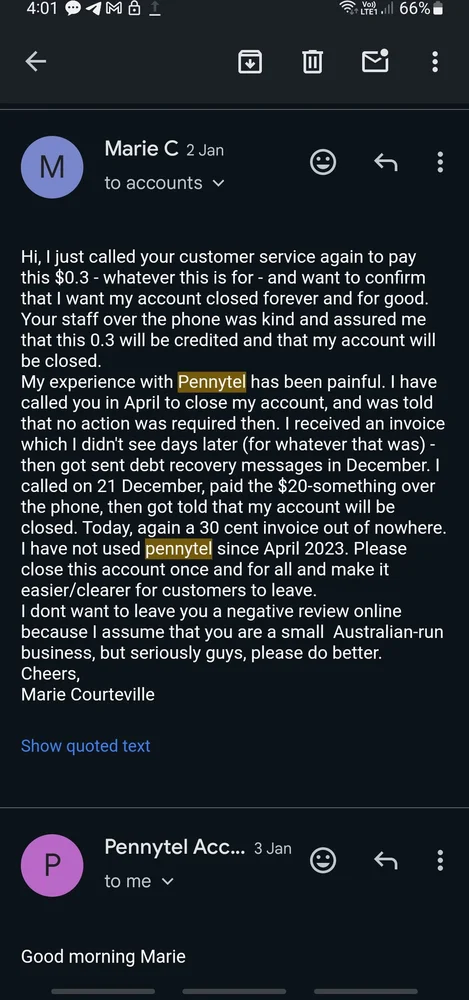Reply to Marie C's message

[x=385, y=163]
